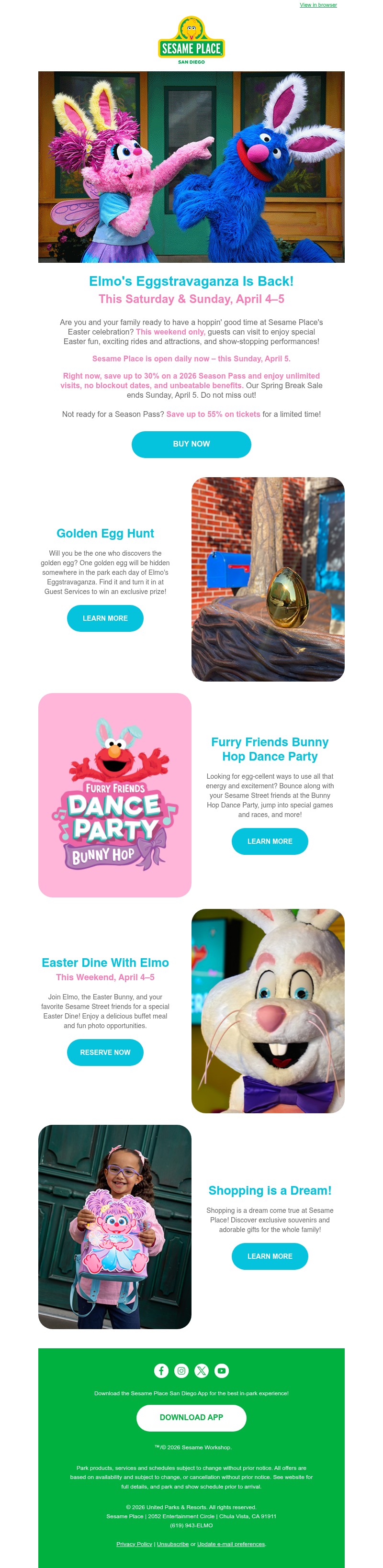Open the YouTube icon in the footer
The height and width of the screenshot is (1568, 383).
tap(222, 1371)
